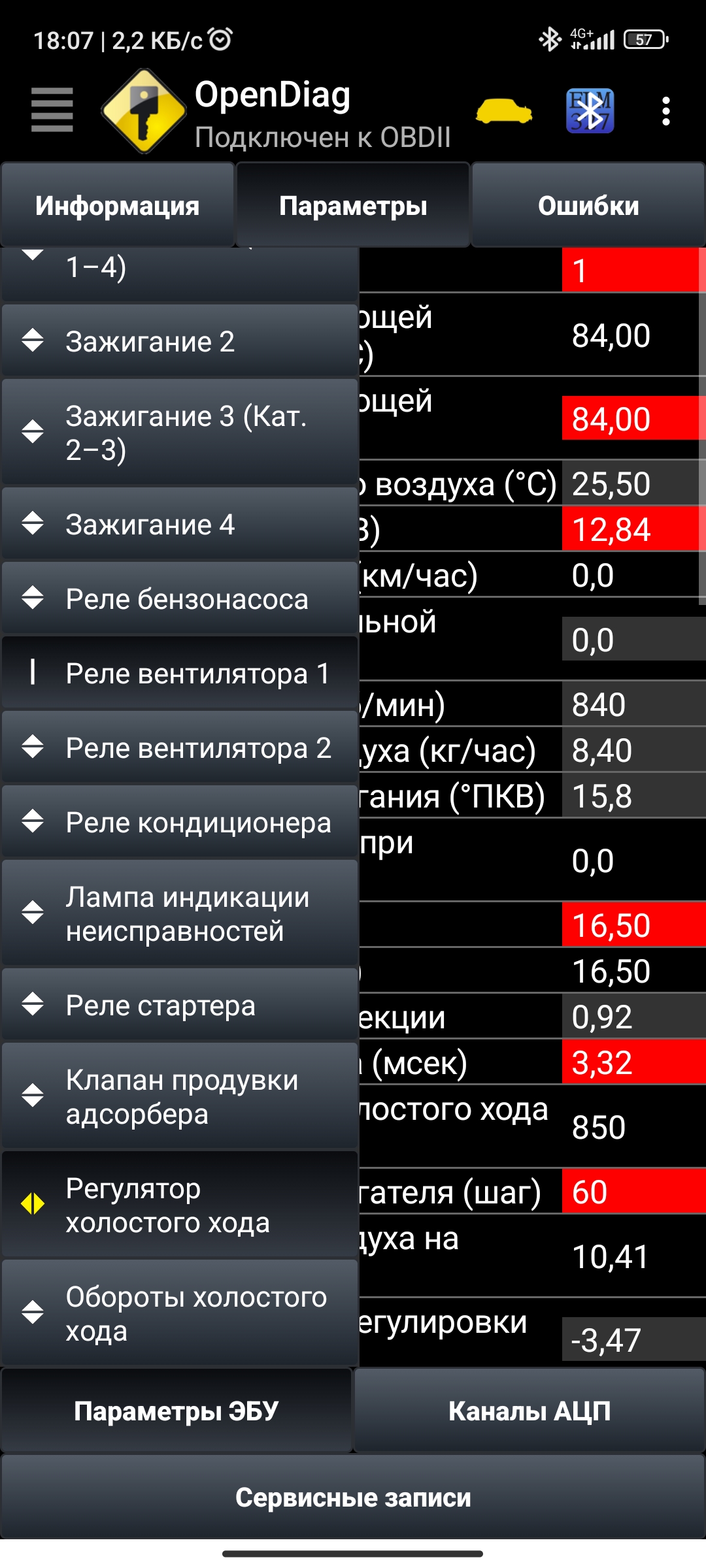706x1568 pixels.
Task: Choose Реле стартера
Action: (x=180, y=1005)
